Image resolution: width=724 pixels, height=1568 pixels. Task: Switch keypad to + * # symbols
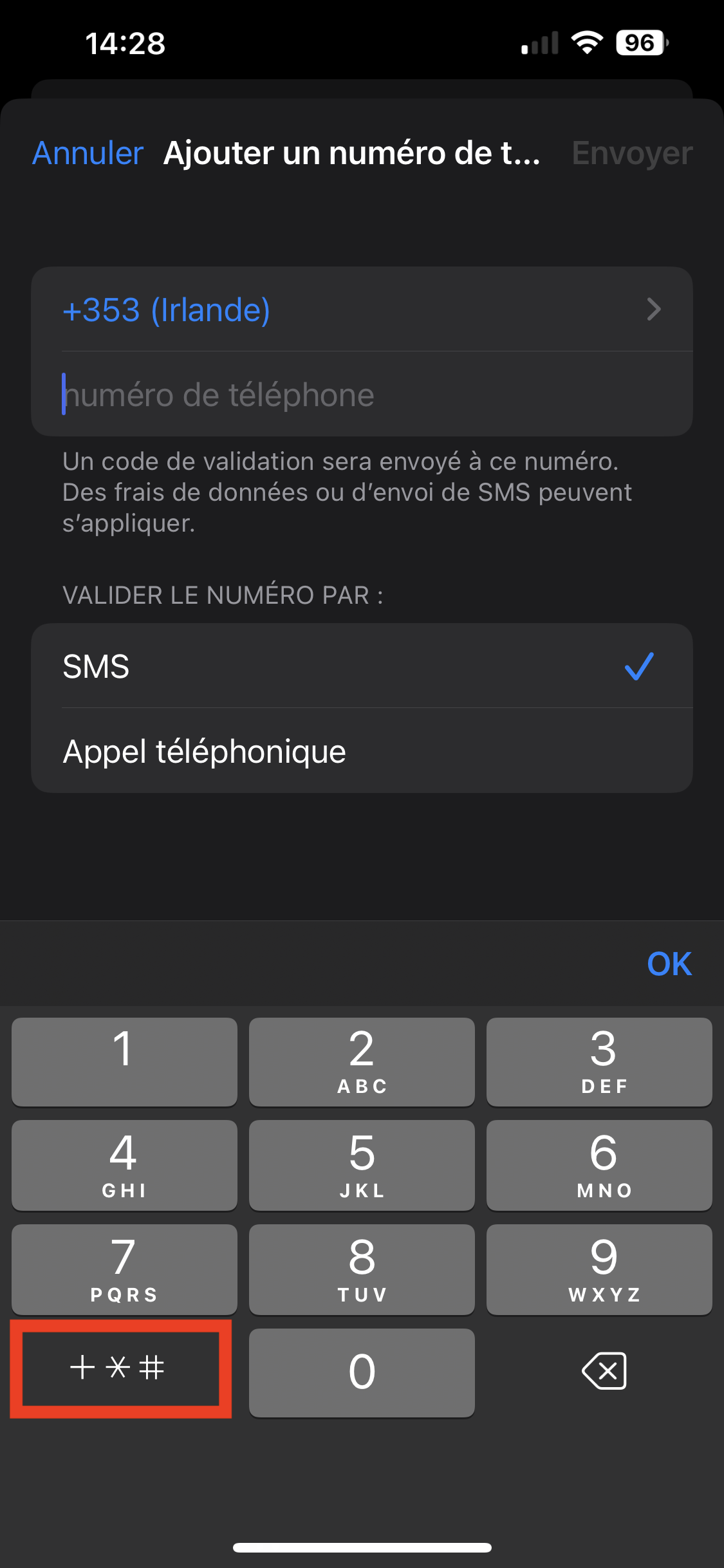pyautogui.click(x=120, y=1368)
